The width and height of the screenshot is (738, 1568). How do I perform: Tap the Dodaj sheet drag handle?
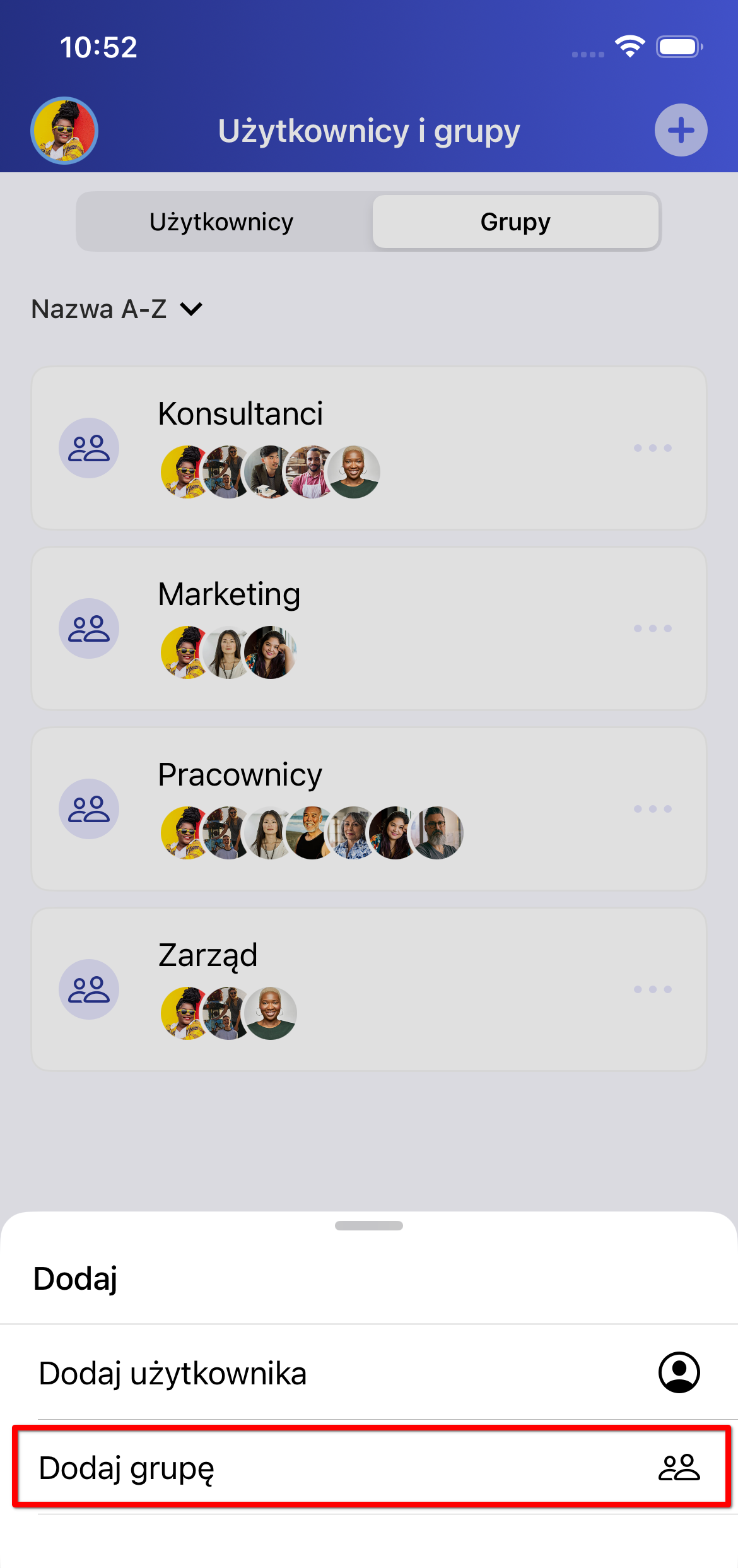point(369,1225)
